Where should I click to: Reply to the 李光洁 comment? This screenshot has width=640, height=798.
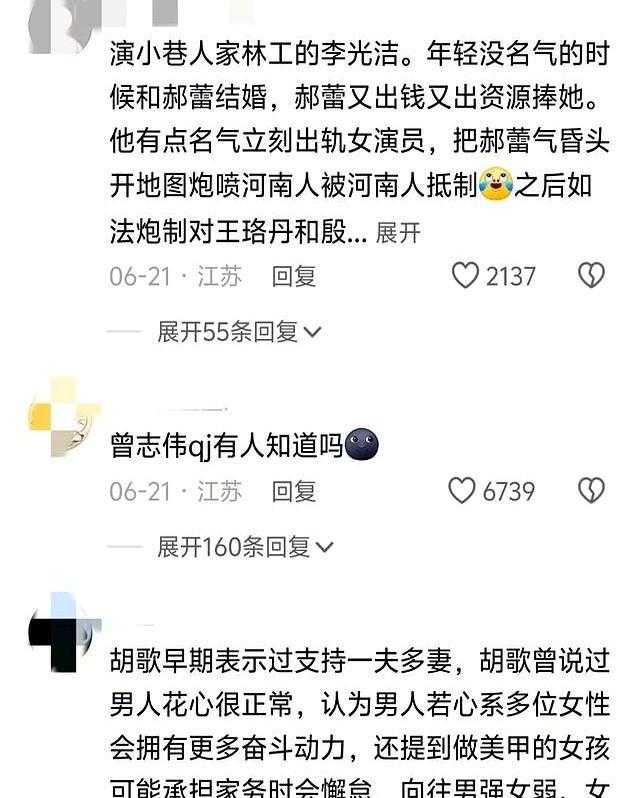(x=294, y=277)
